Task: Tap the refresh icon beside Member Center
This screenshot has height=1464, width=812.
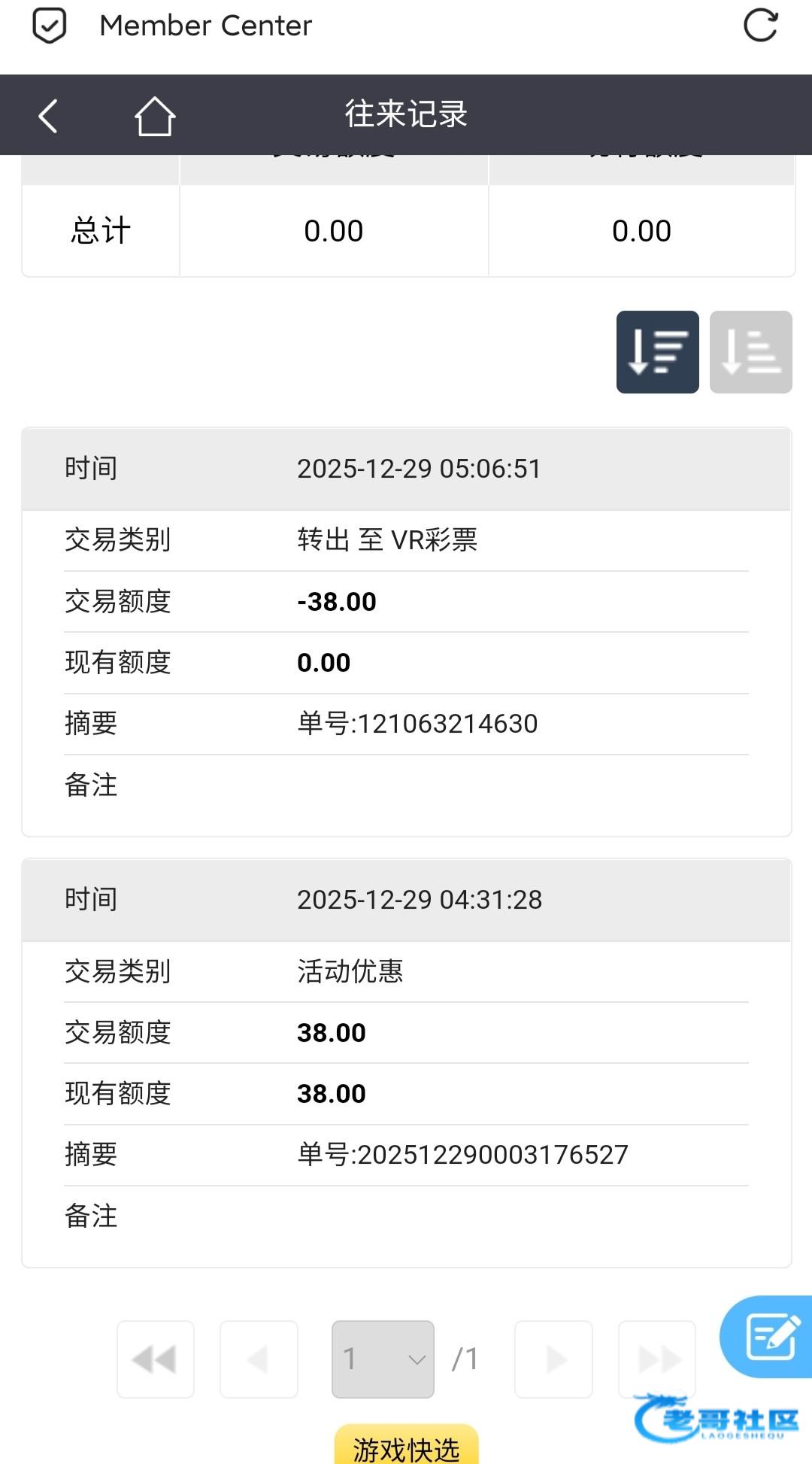Action: point(760,26)
